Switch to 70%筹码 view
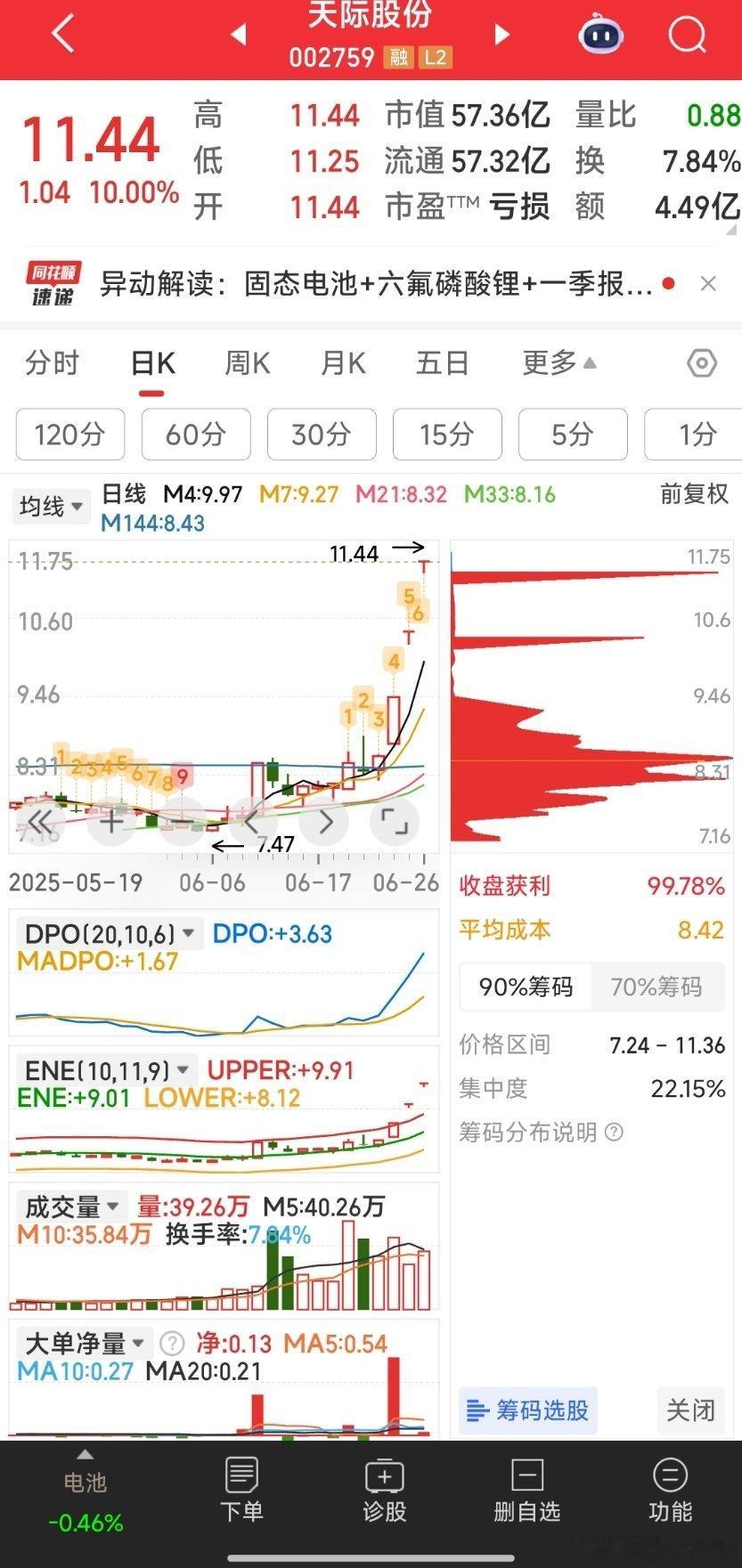 click(x=656, y=987)
